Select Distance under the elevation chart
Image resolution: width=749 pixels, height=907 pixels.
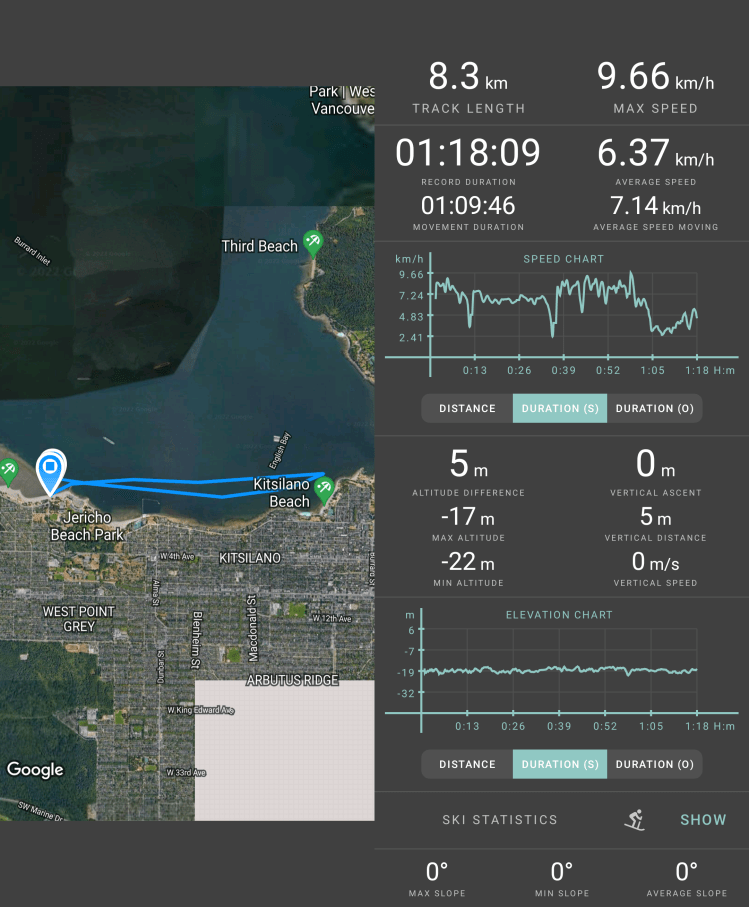click(467, 764)
